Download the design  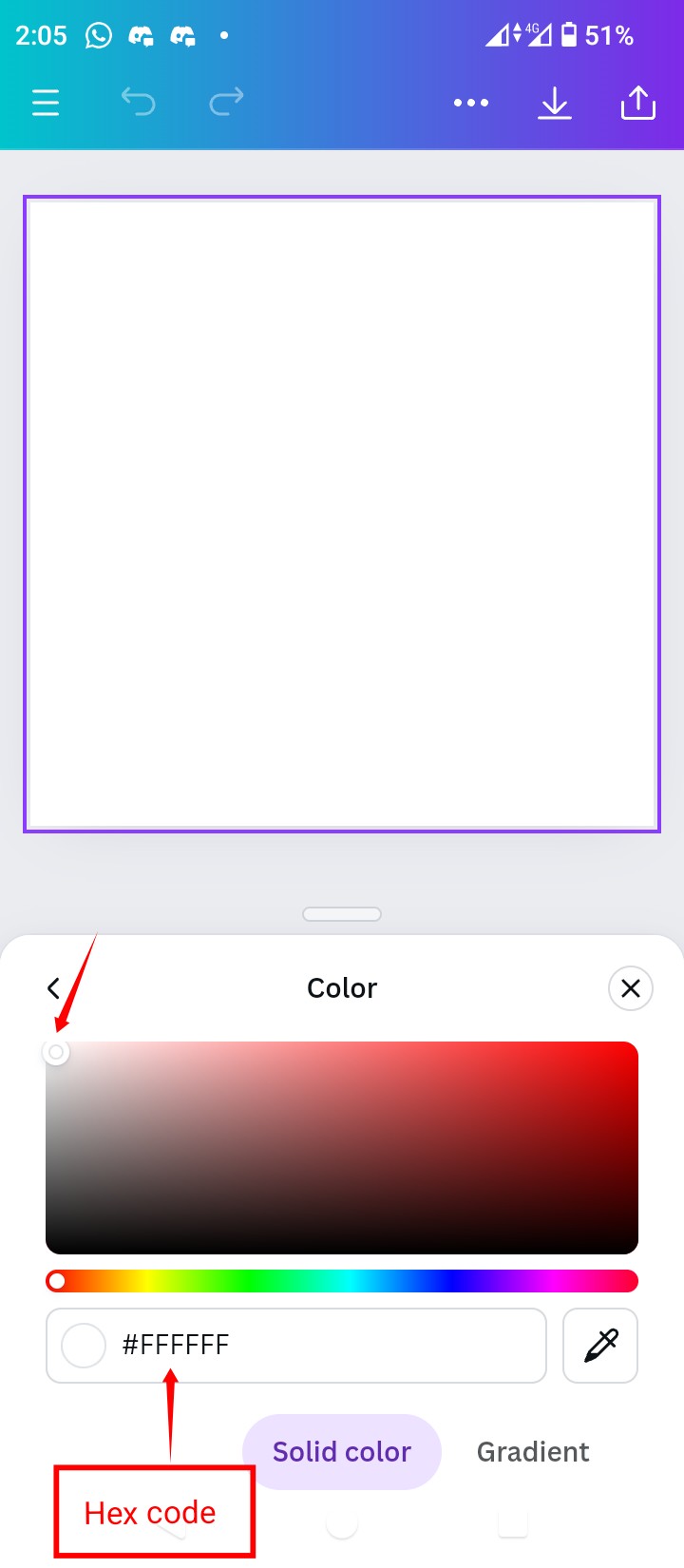(x=555, y=103)
